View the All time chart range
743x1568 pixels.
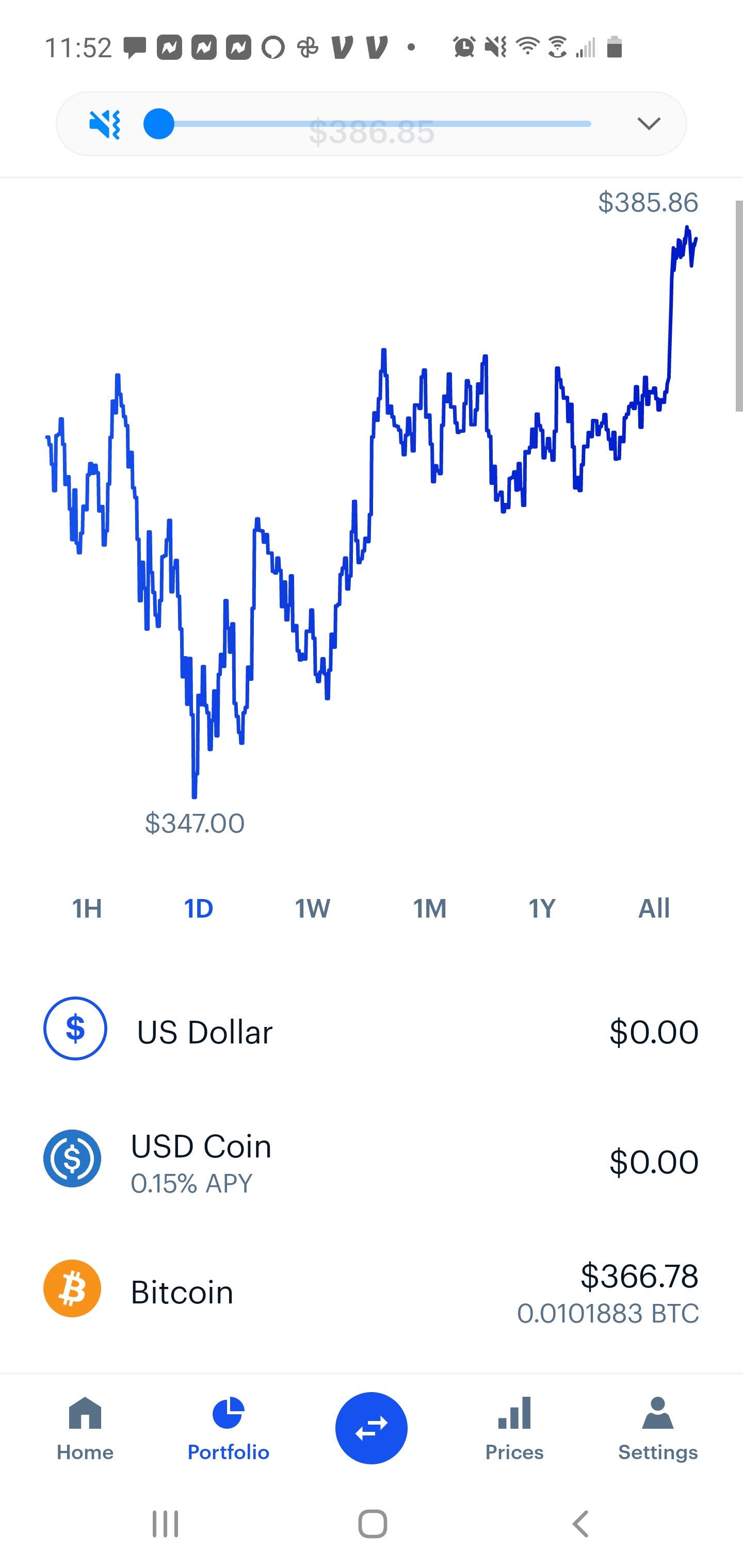(x=653, y=909)
